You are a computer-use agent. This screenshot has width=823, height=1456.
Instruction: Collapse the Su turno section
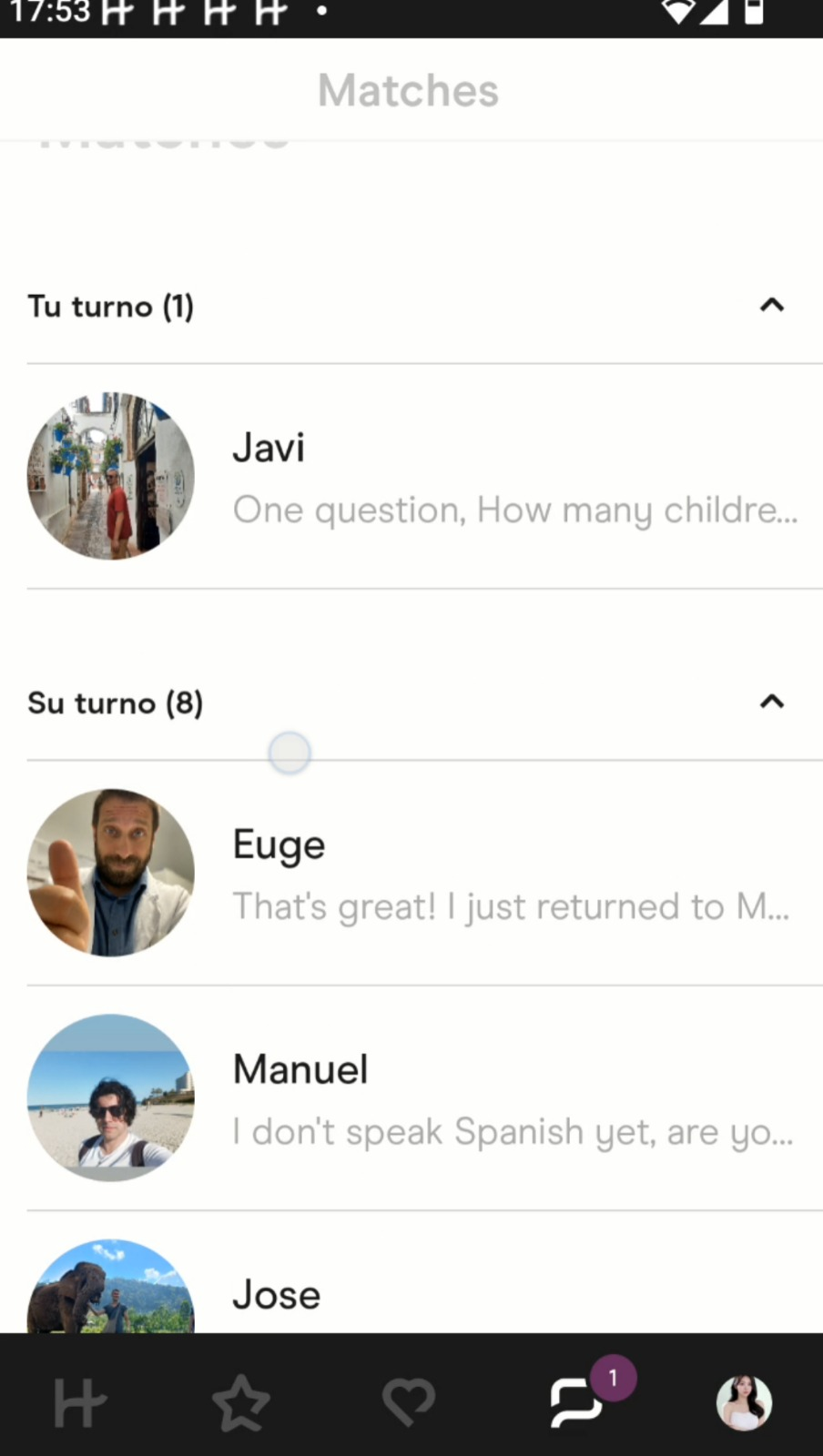point(772,703)
